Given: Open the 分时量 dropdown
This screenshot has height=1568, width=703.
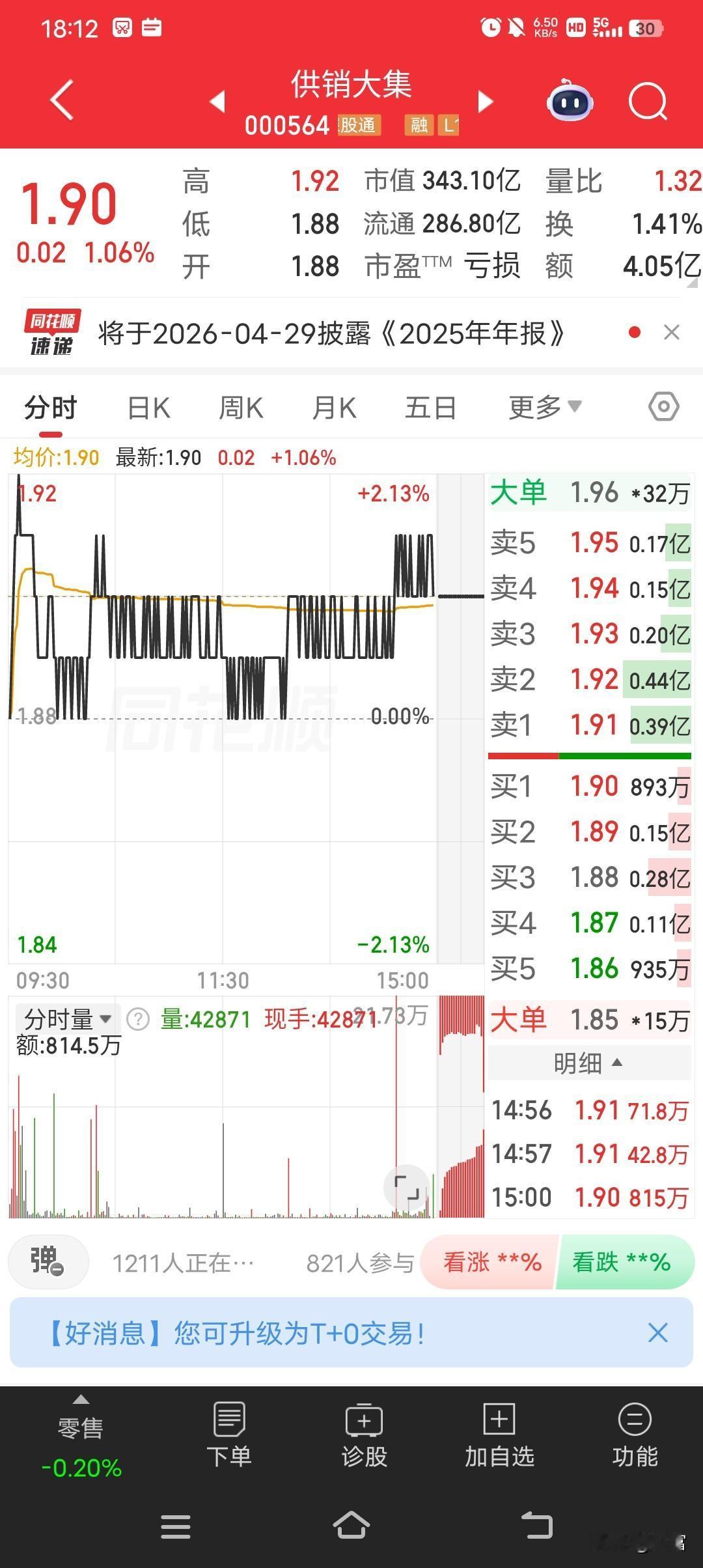Looking at the screenshot, I should [65, 1018].
